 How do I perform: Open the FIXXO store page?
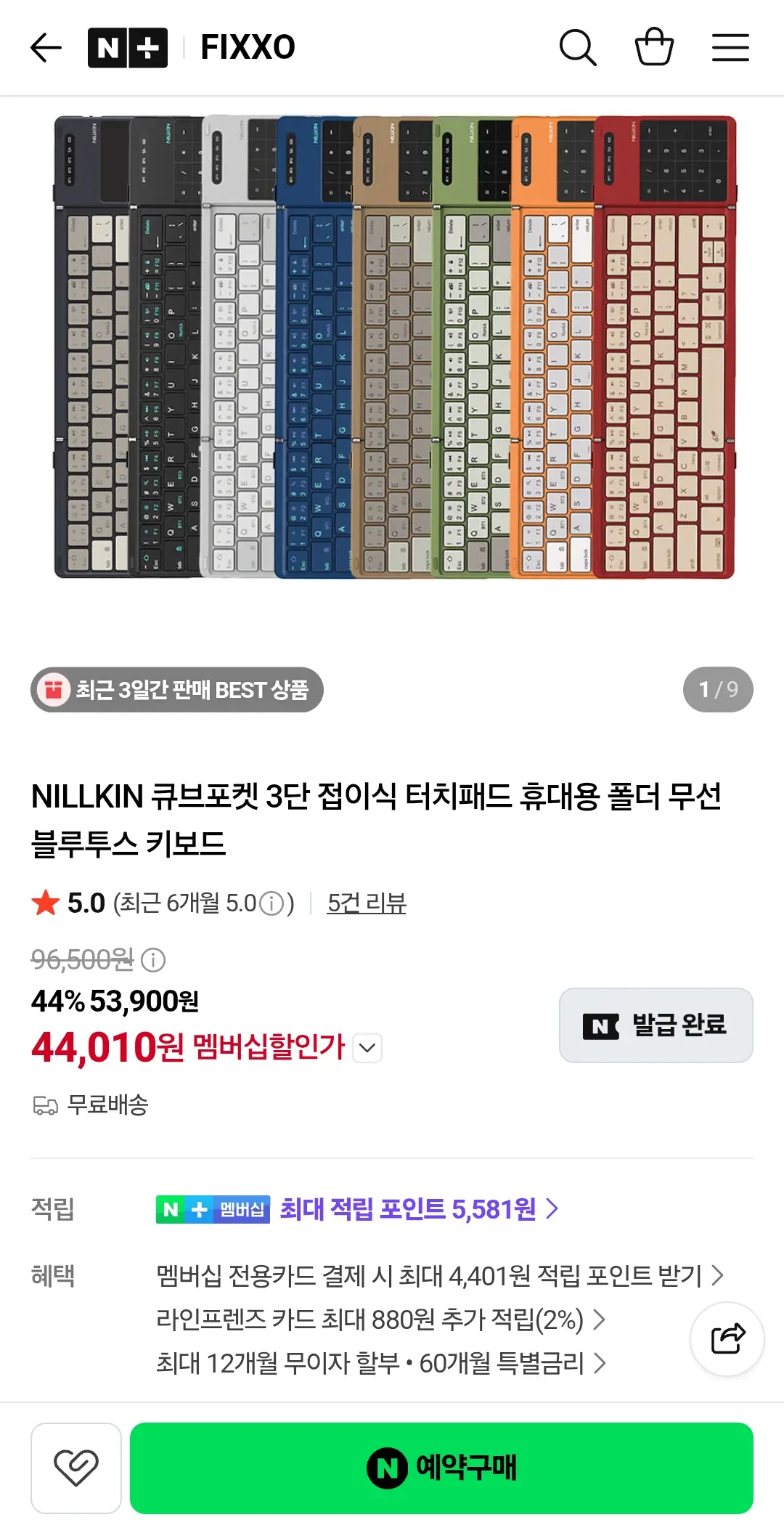click(248, 47)
